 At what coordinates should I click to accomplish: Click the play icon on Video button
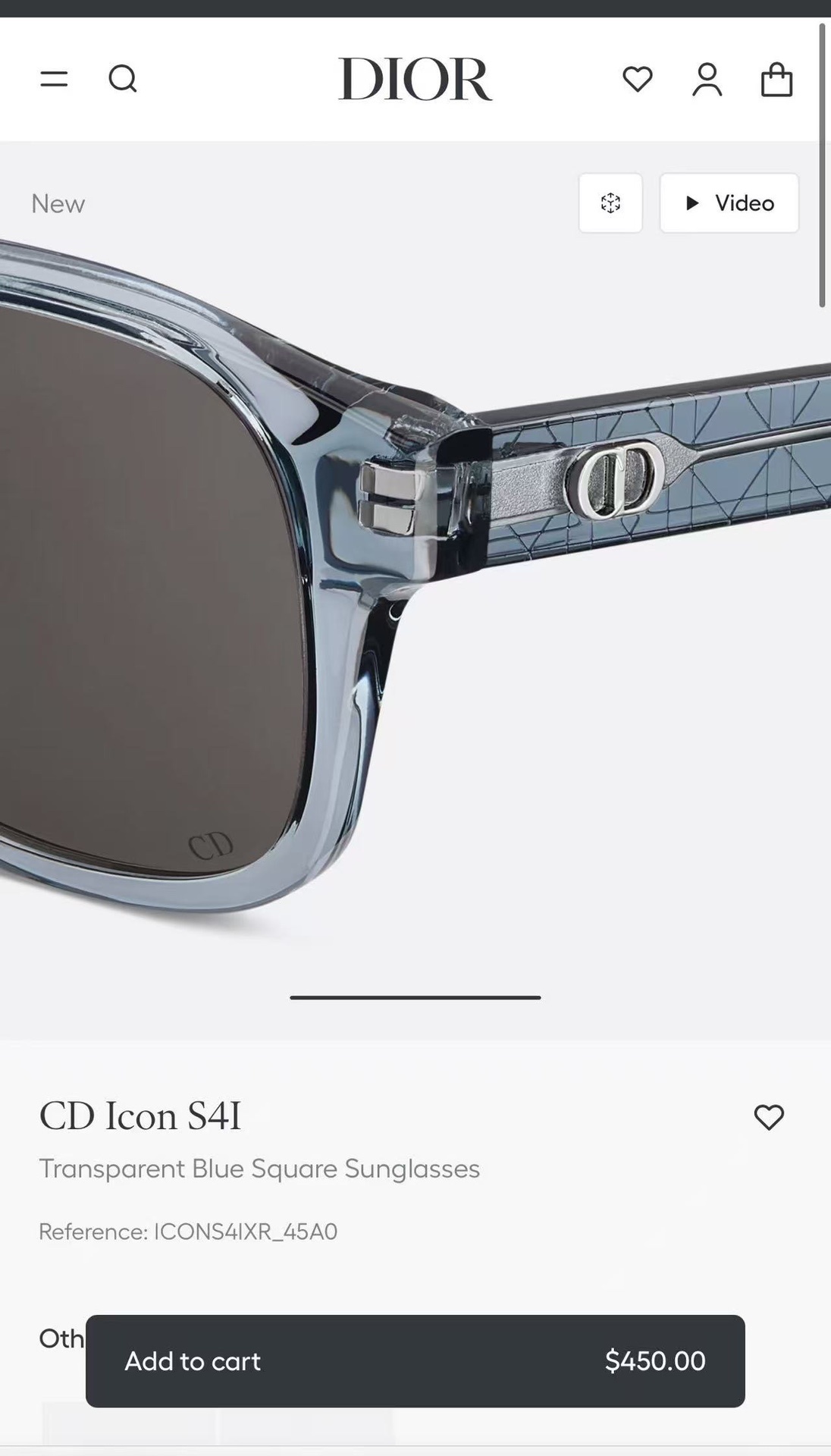[x=691, y=202]
